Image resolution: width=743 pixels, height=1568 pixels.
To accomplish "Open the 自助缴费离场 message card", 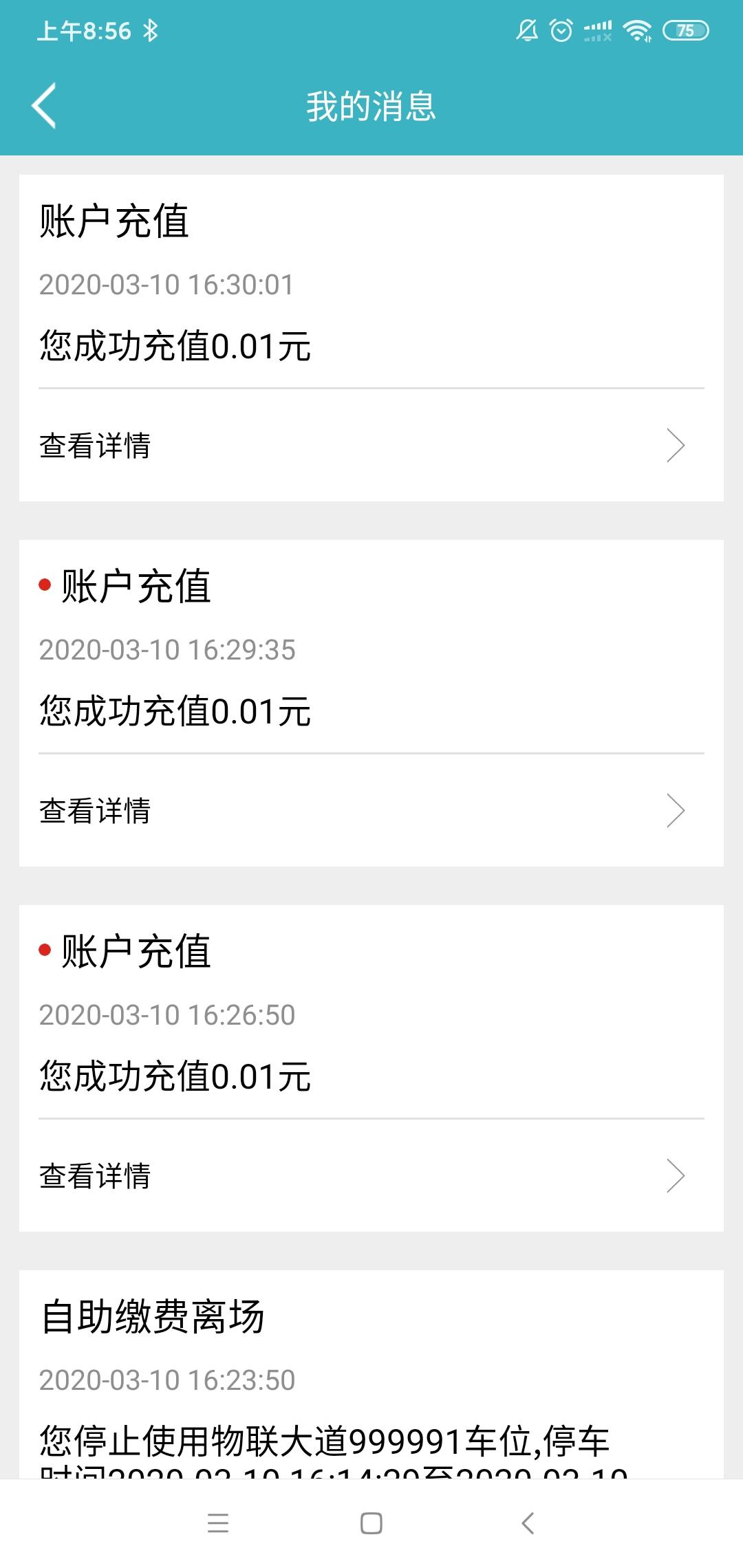I will (371, 1374).
